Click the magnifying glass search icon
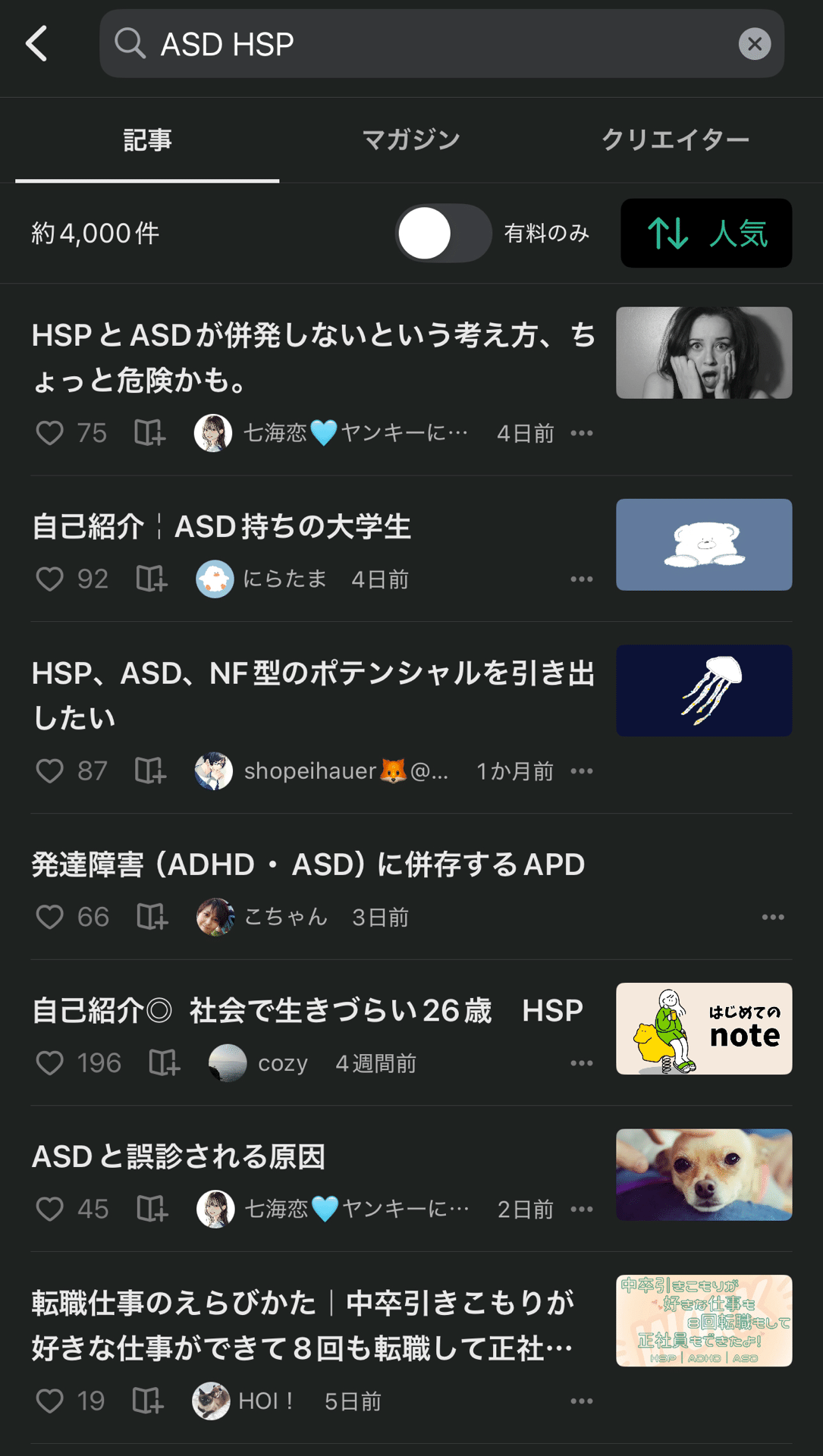The image size is (823, 1456). pos(133,43)
